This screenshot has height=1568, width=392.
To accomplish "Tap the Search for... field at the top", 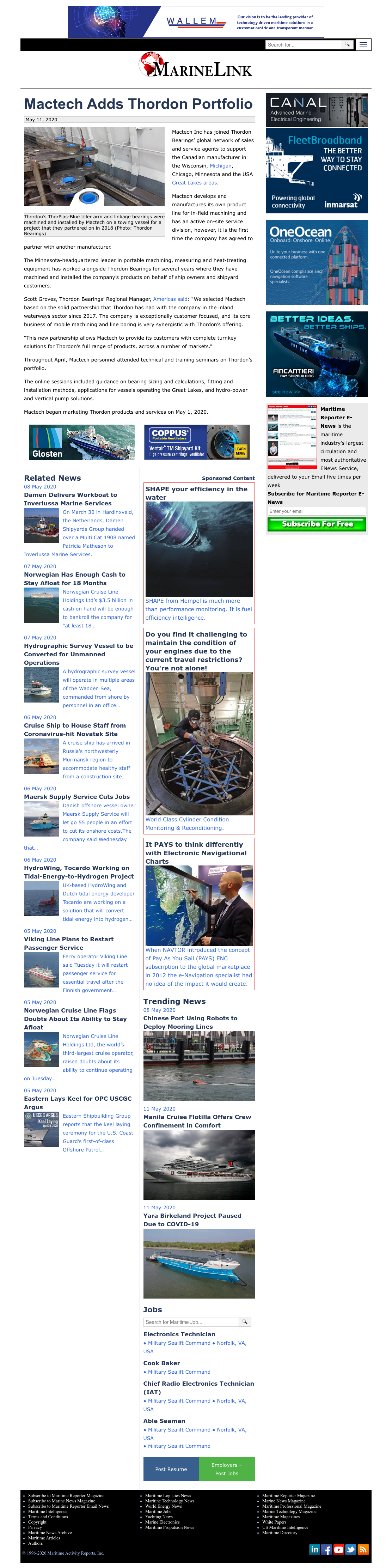I will pos(303,44).
